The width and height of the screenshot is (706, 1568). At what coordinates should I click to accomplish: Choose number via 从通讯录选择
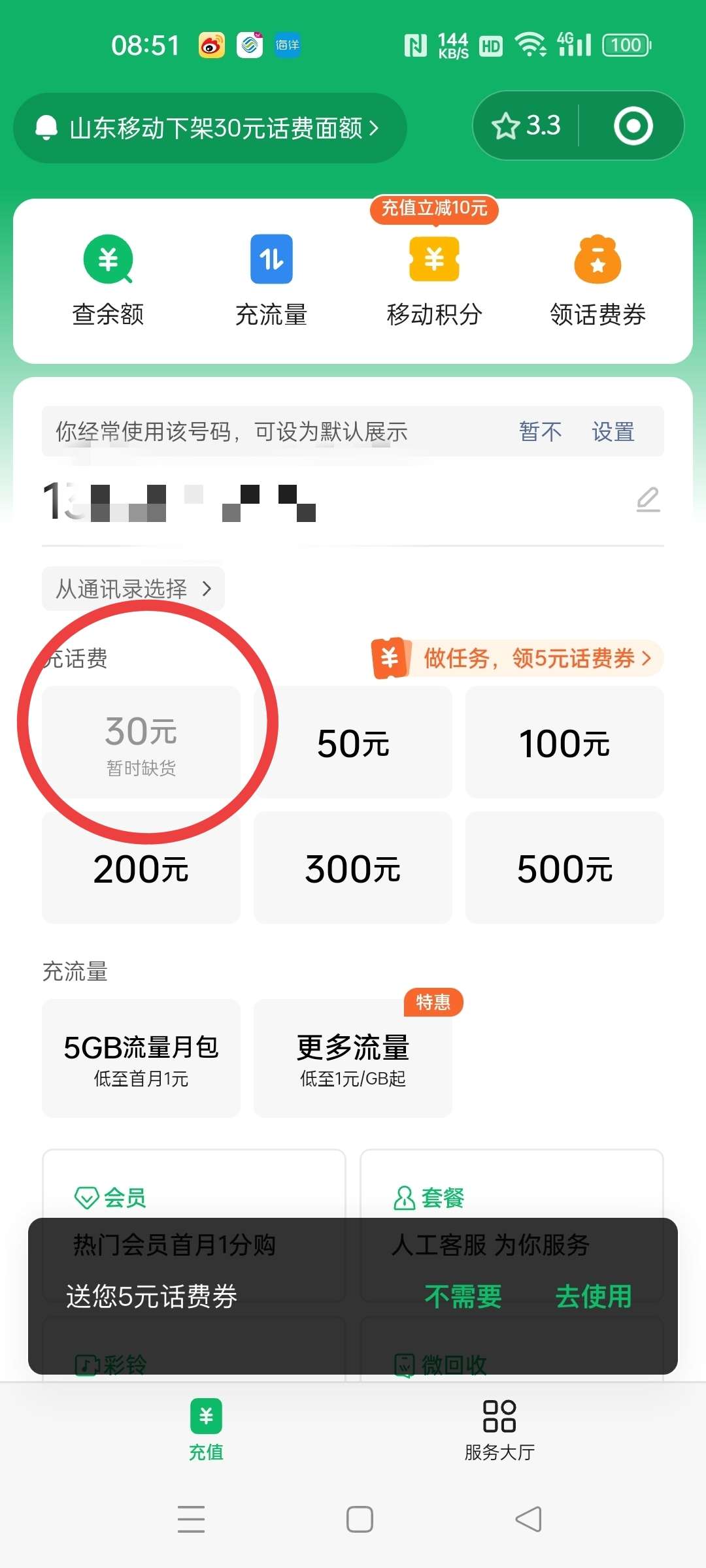coord(133,589)
